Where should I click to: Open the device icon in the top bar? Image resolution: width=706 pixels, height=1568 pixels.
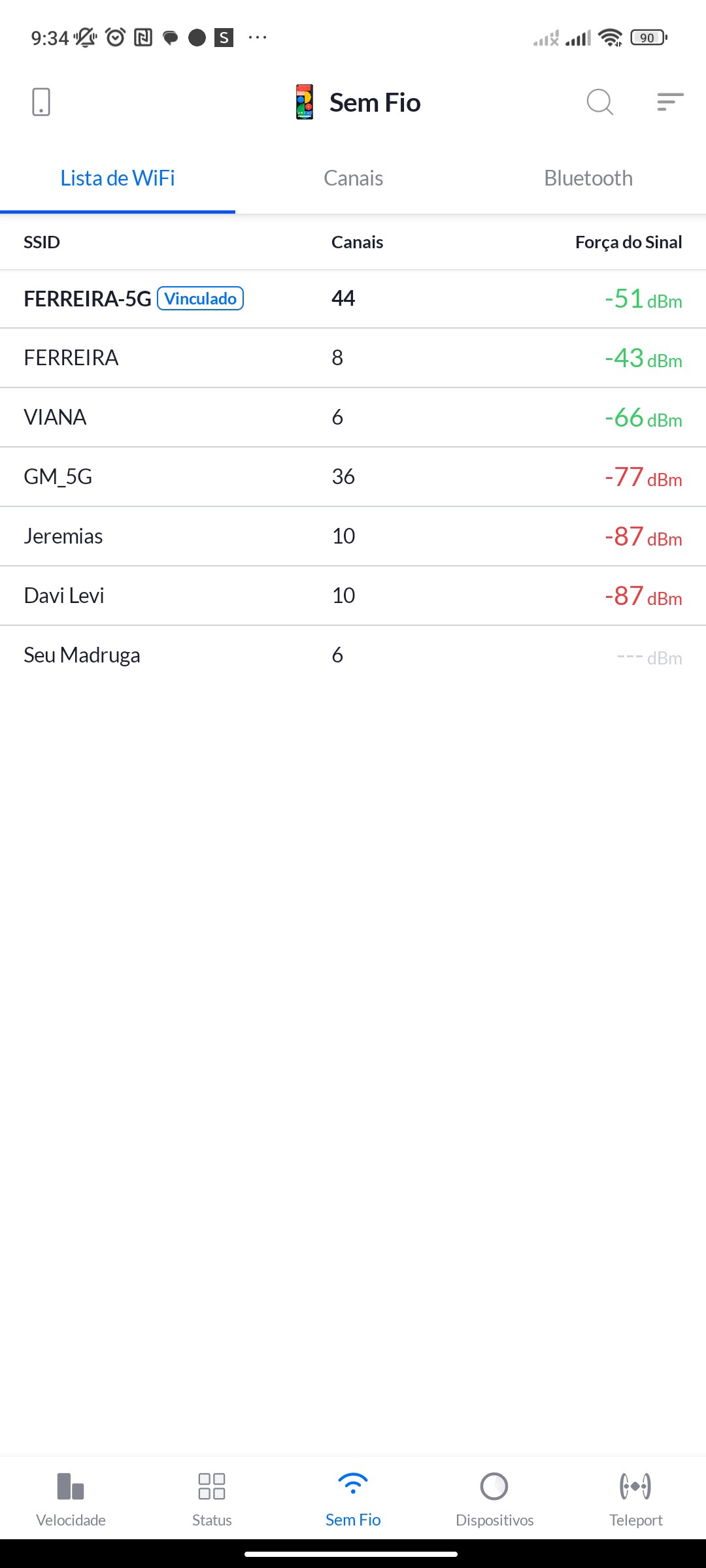click(x=41, y=102)
